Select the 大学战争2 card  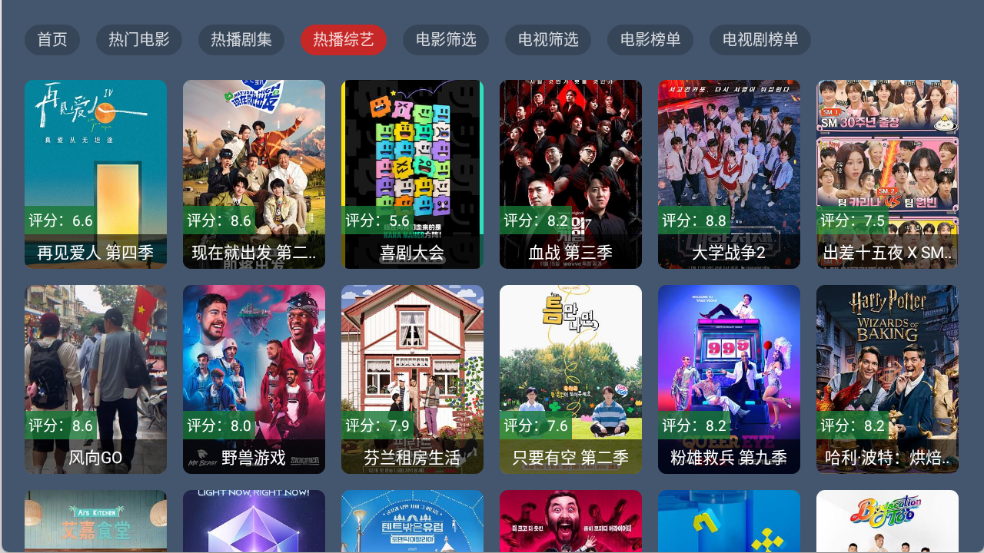click(x=728, y=174)
